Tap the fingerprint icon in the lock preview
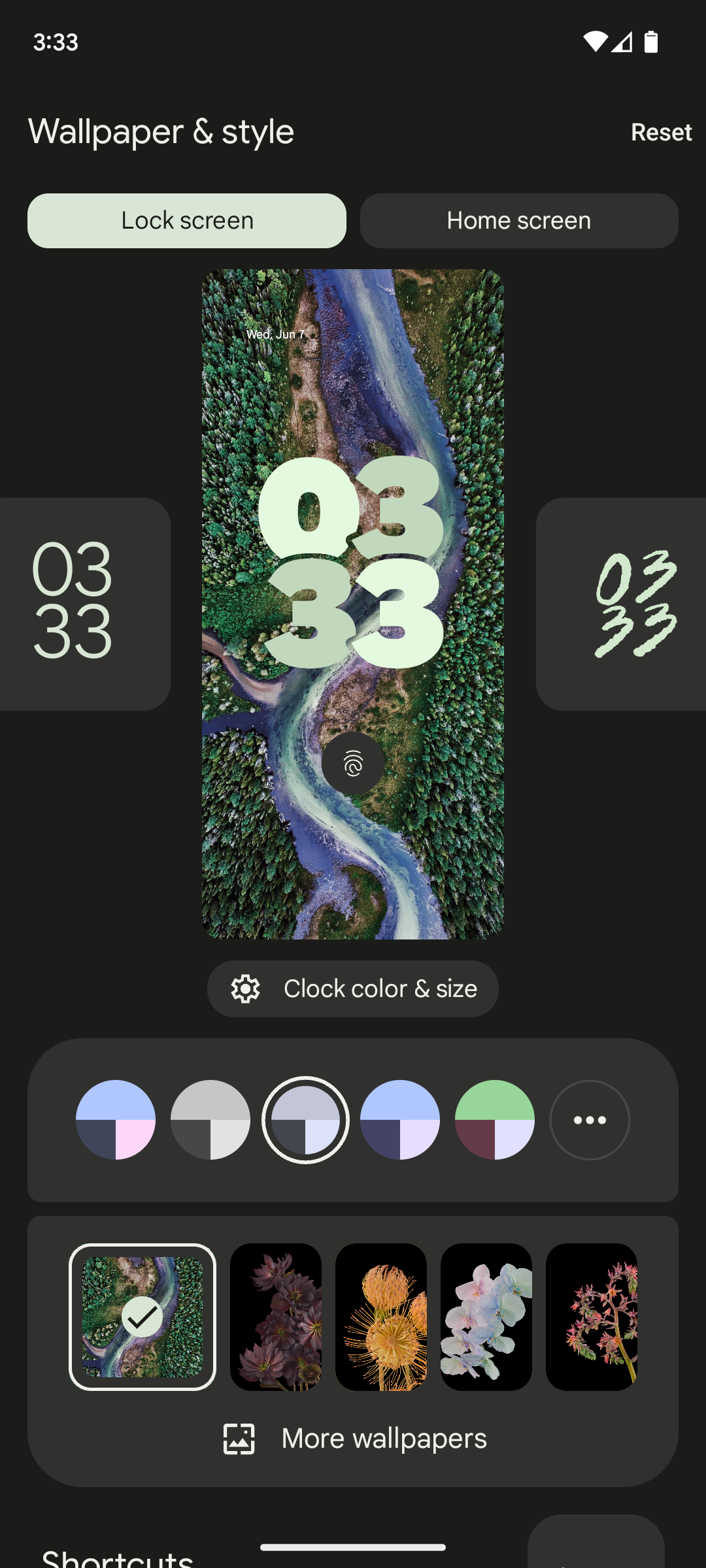This screenshot has height=1568, width=706. (x=352, y=764)
